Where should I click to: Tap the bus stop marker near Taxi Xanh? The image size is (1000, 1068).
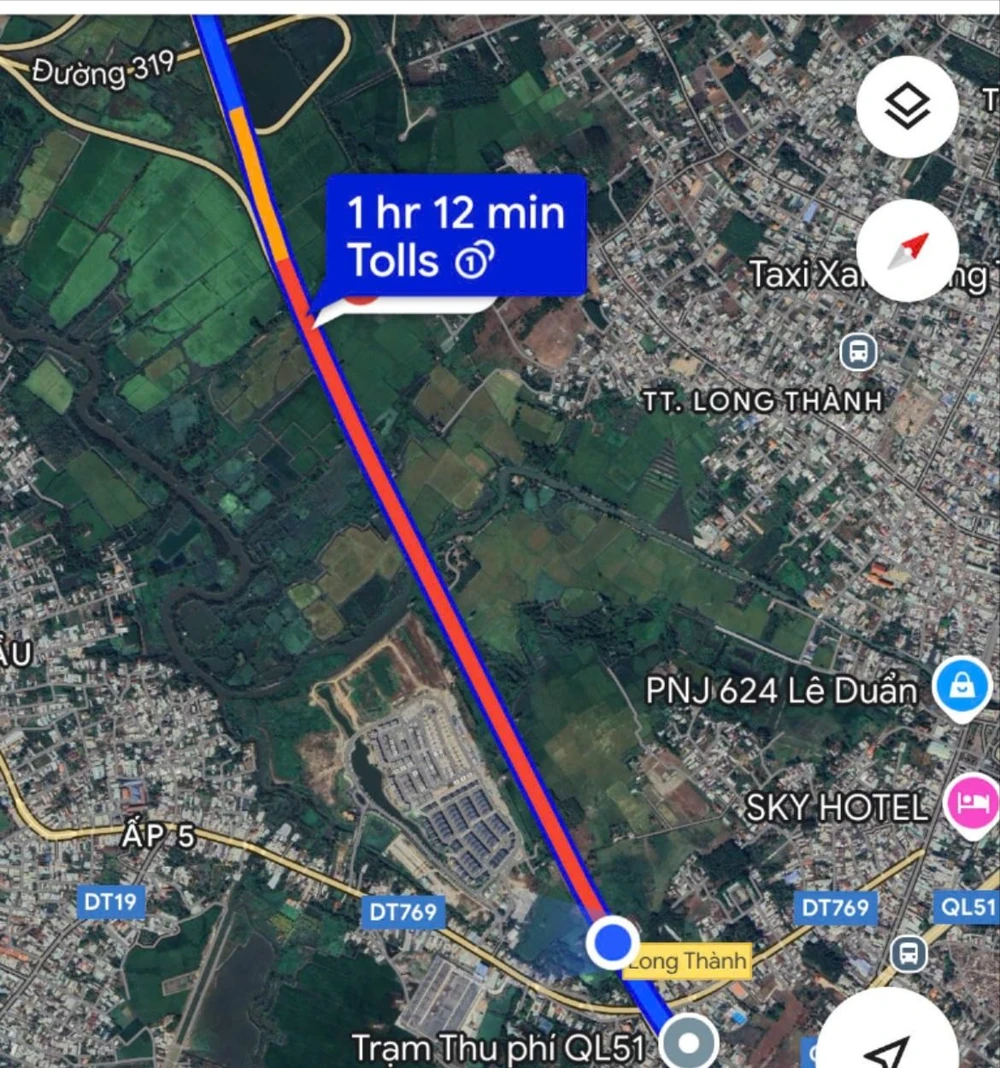(858, 351)
